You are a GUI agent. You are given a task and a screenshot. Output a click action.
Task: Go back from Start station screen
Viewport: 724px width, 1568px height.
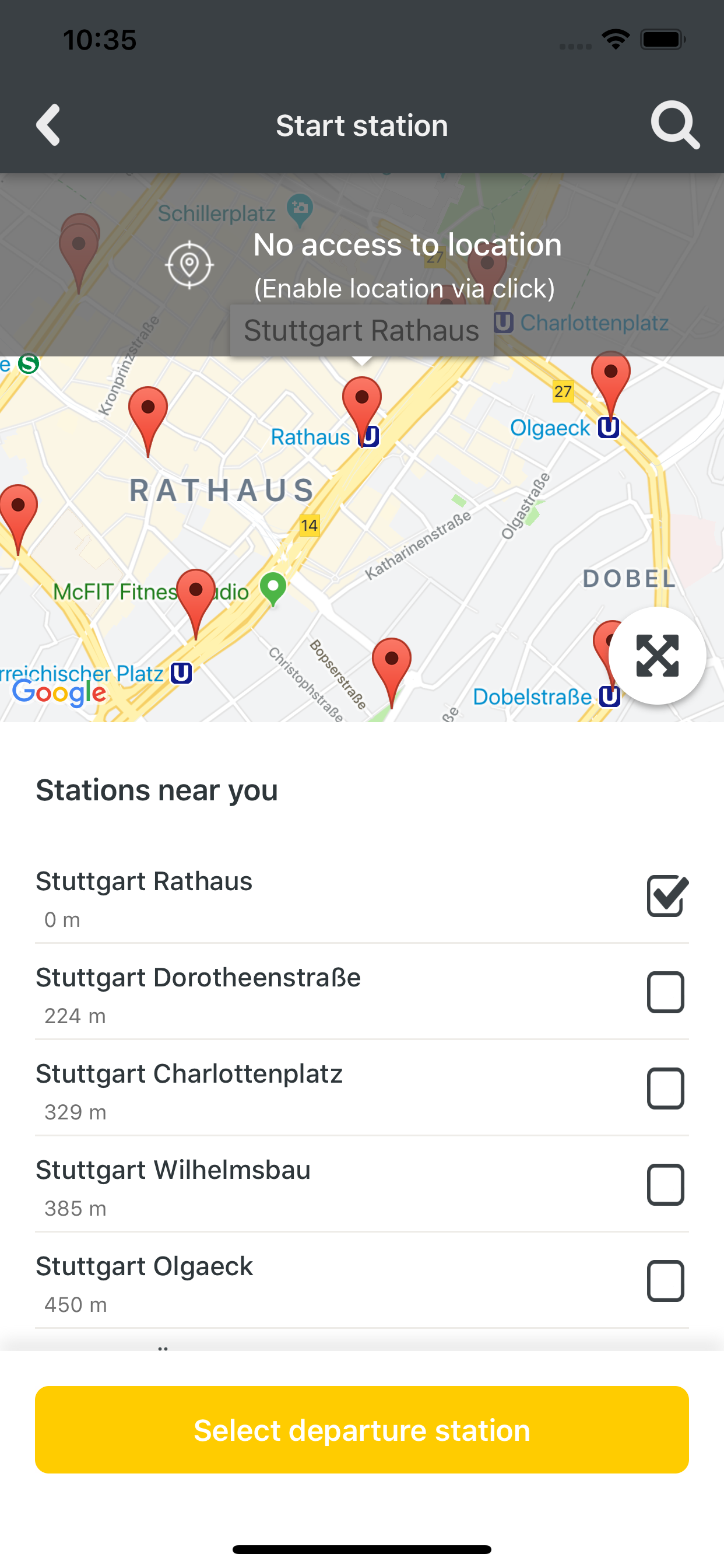click(48, 125)
